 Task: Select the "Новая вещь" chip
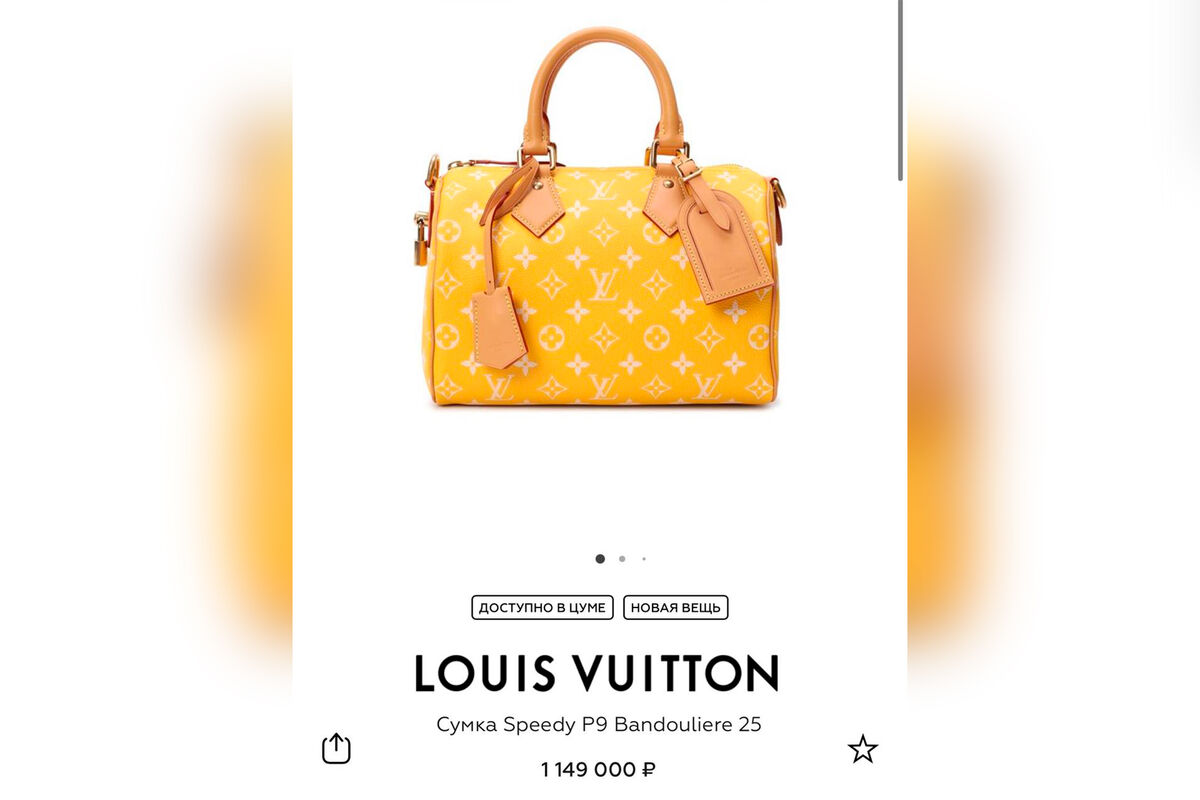click(x=676, y=608)
